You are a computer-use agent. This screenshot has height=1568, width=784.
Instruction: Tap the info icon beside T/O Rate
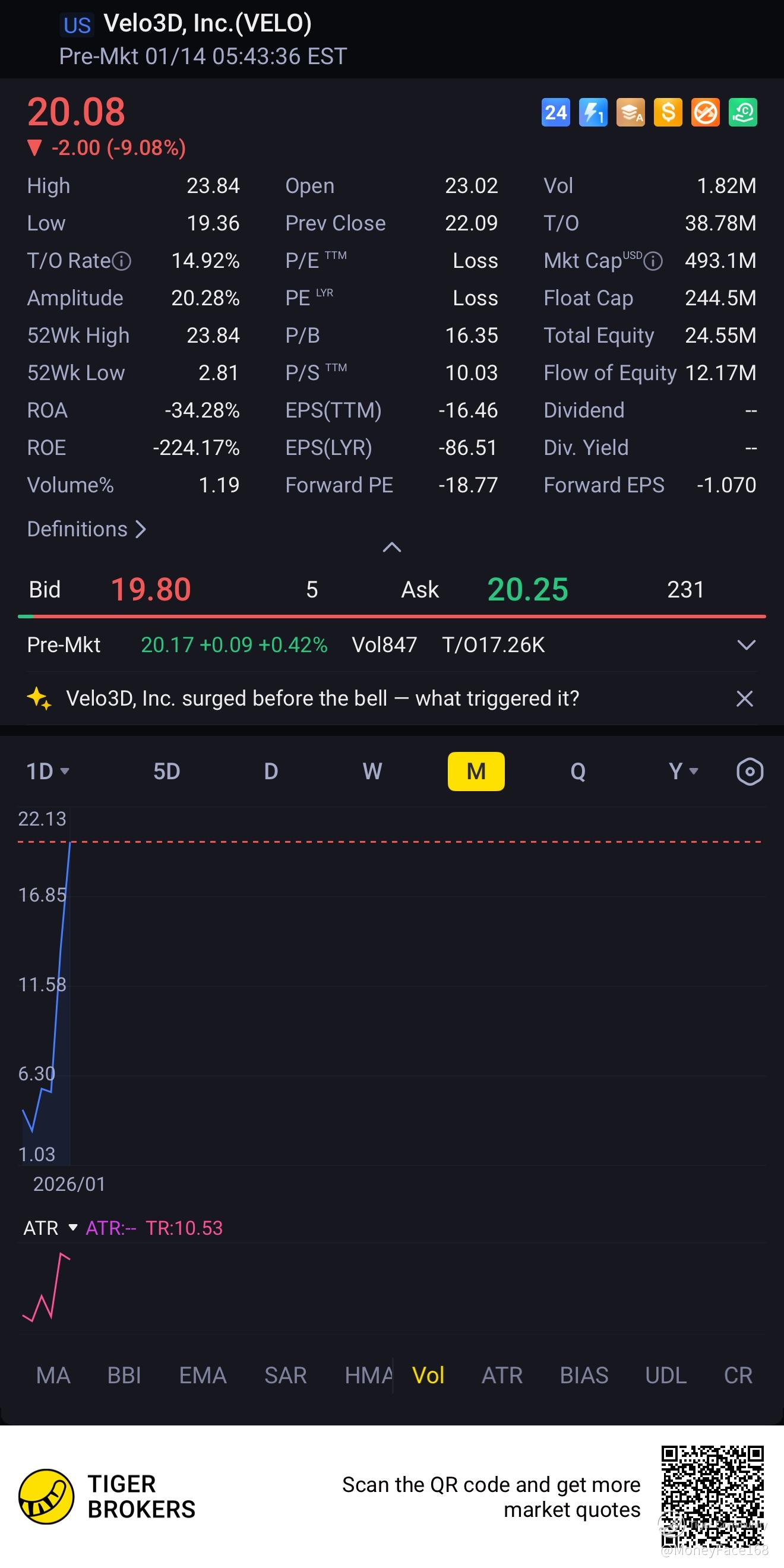(x=122, y=261)
